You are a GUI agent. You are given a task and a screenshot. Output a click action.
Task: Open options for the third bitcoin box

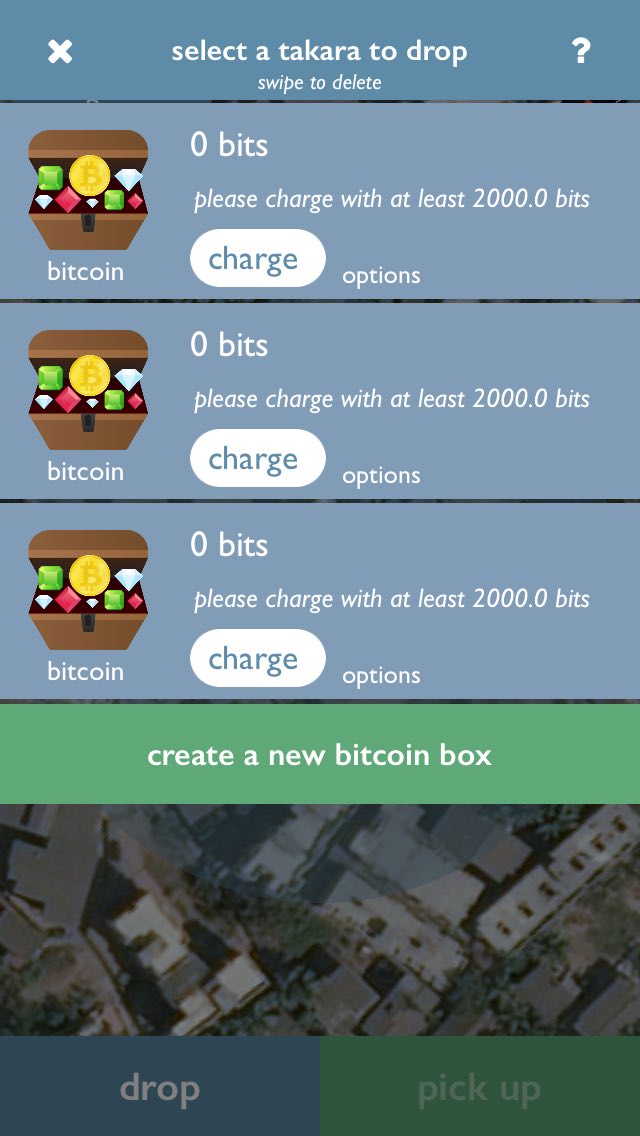tap(381, 676)
